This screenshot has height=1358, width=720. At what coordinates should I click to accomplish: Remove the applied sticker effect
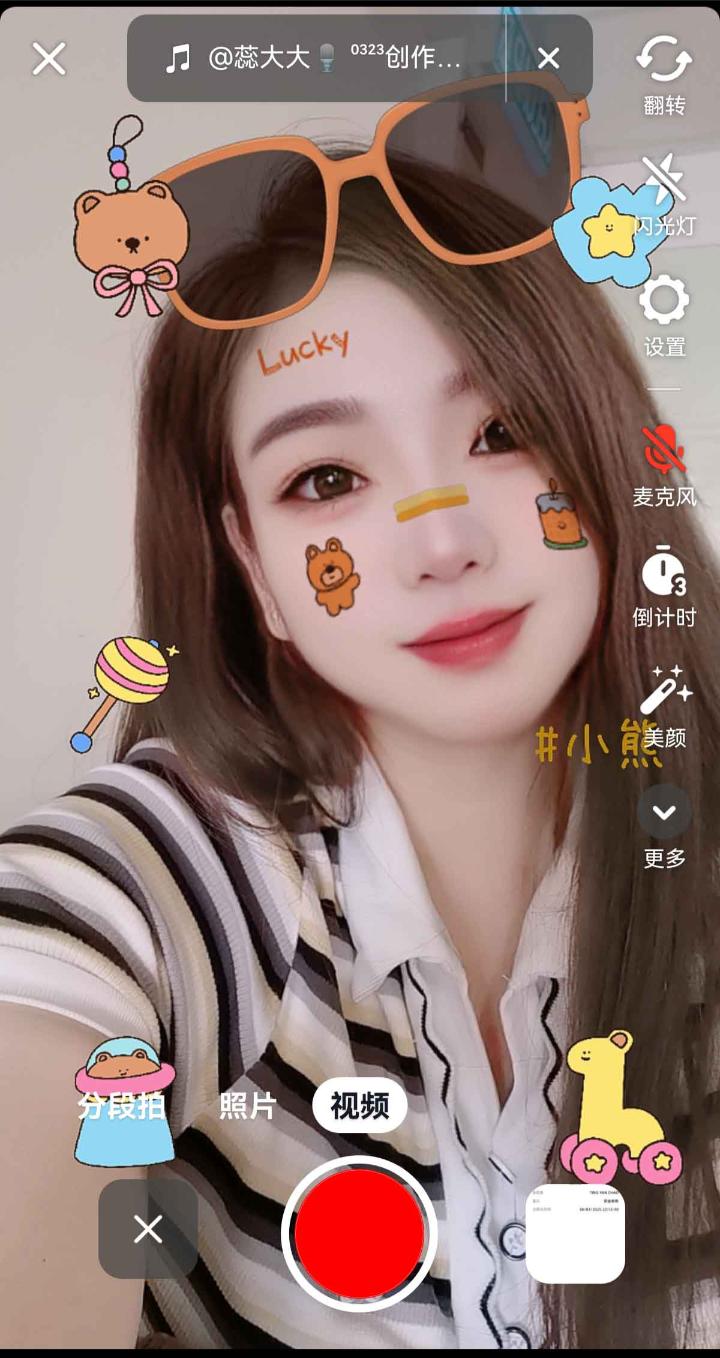tap(148, 1229)
